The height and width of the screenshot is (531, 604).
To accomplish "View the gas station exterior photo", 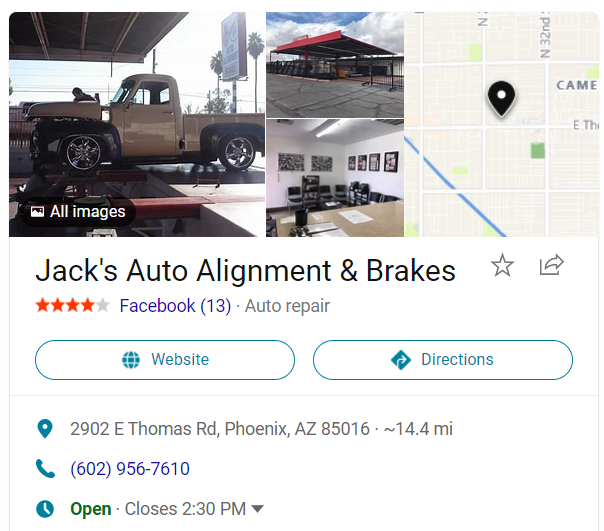I will tap(334, 65).
